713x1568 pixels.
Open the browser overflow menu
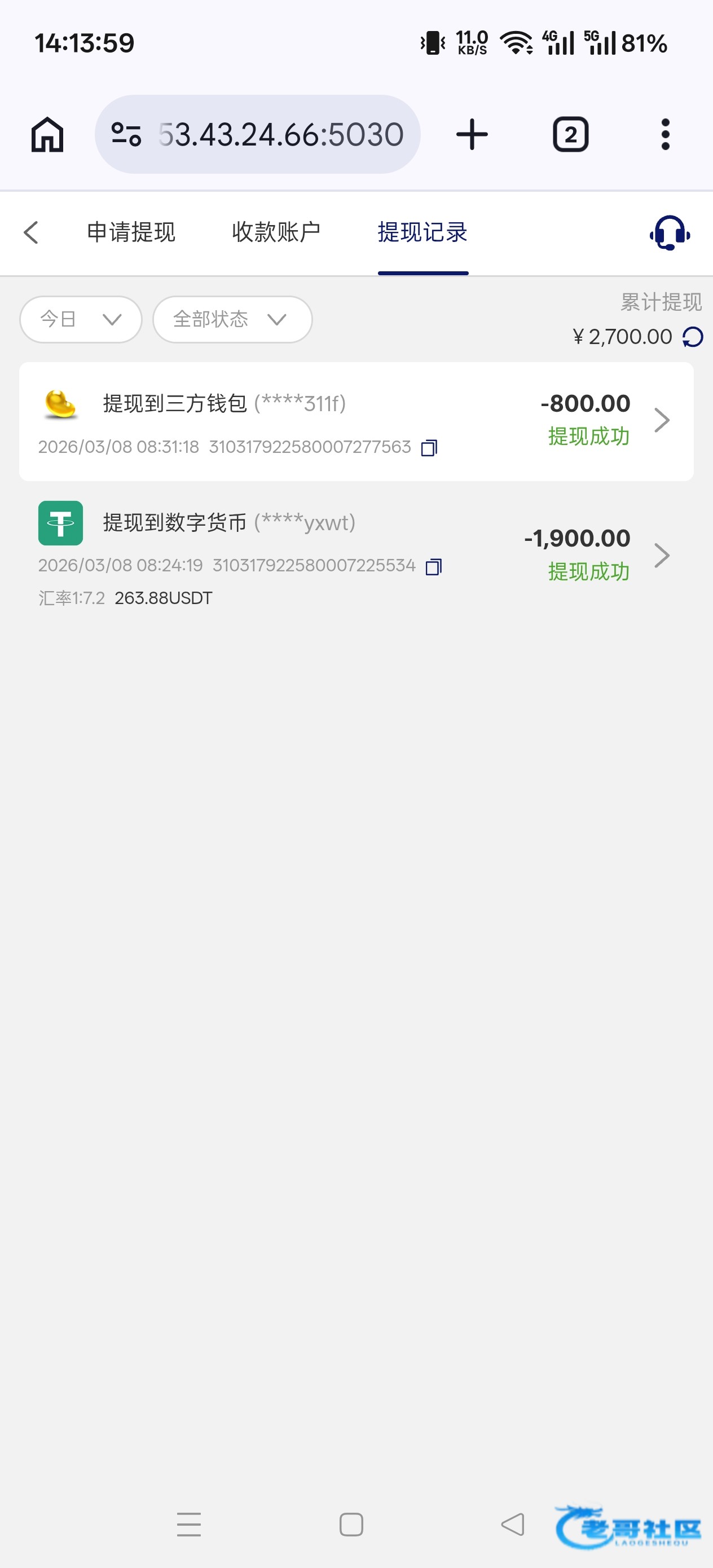(x=666, y=135)
